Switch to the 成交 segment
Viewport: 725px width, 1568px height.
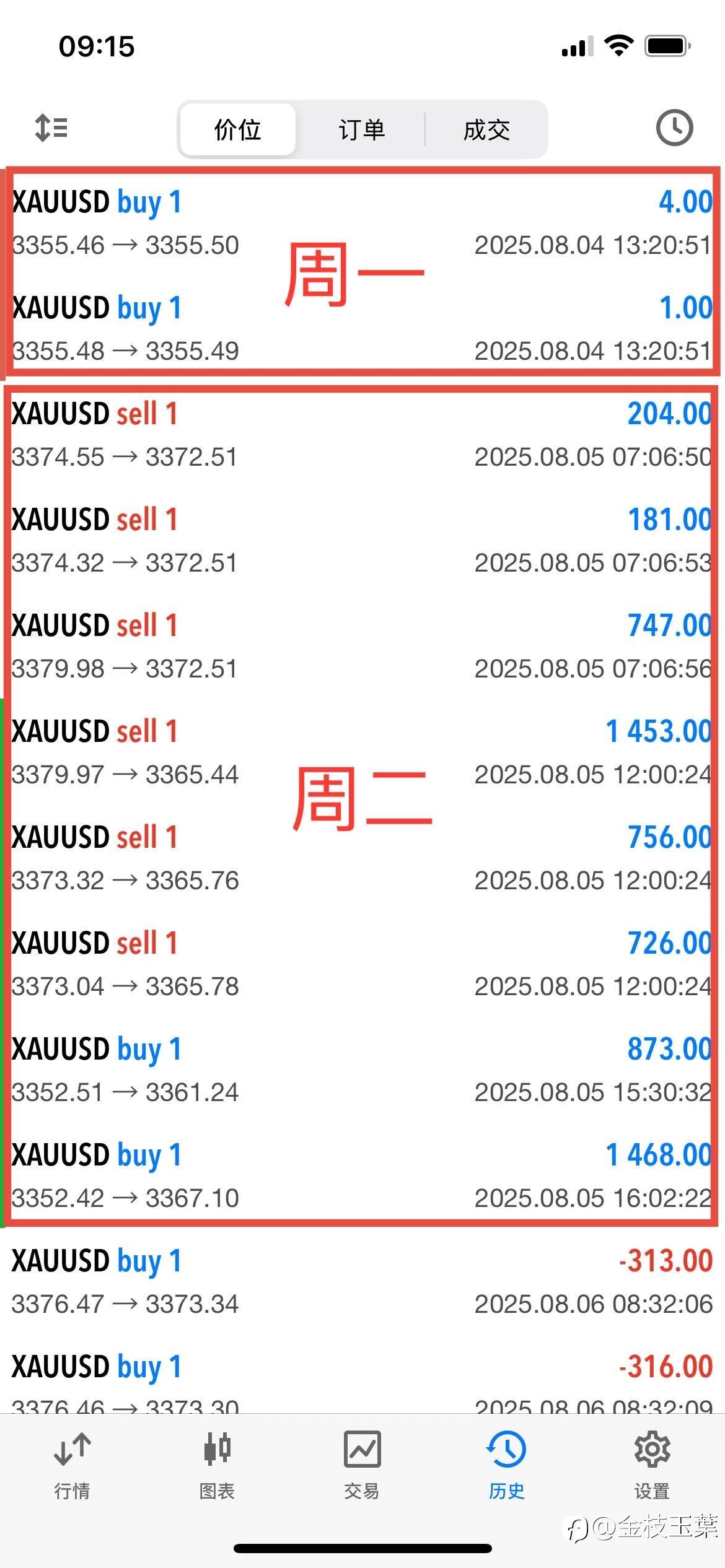click(x=486, y=129)
